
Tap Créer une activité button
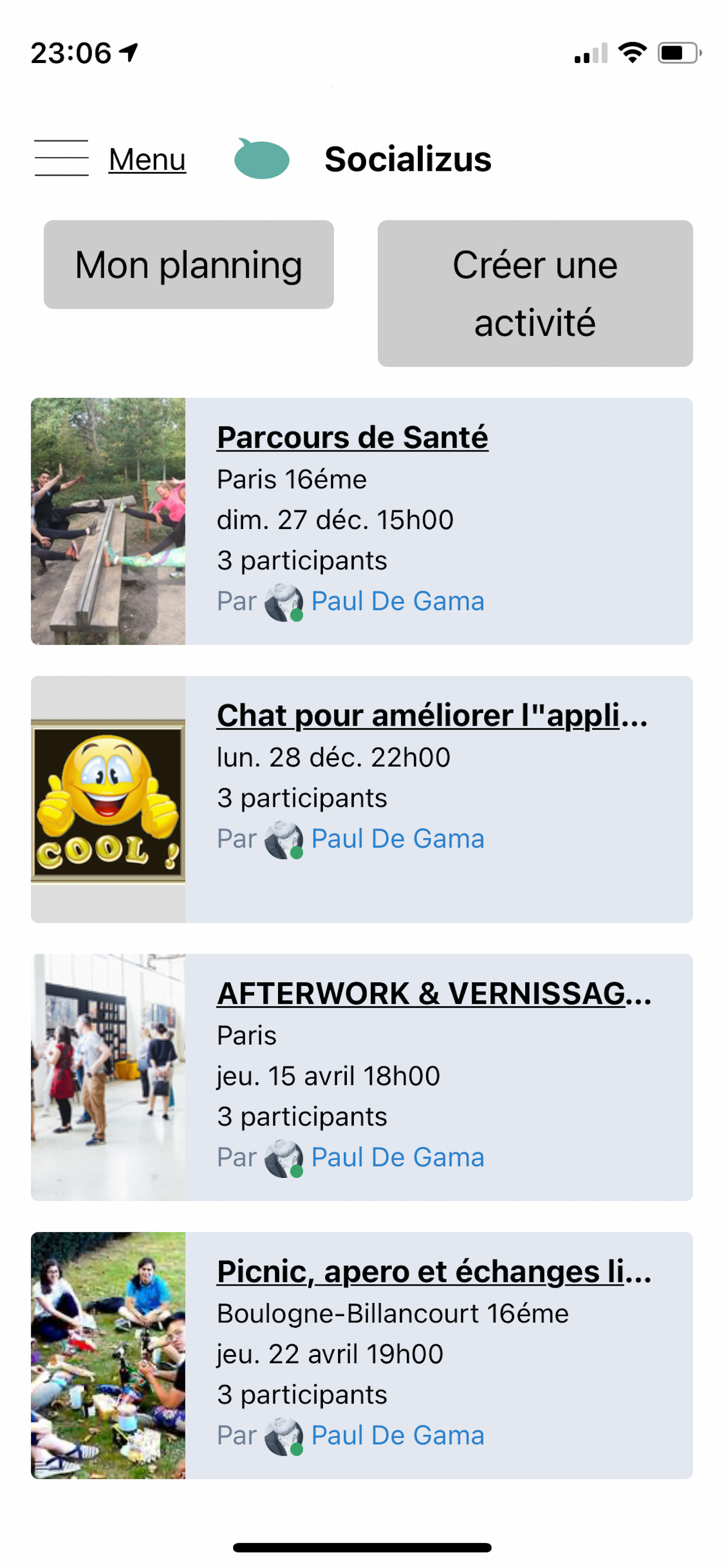click(x=534, y=293)
